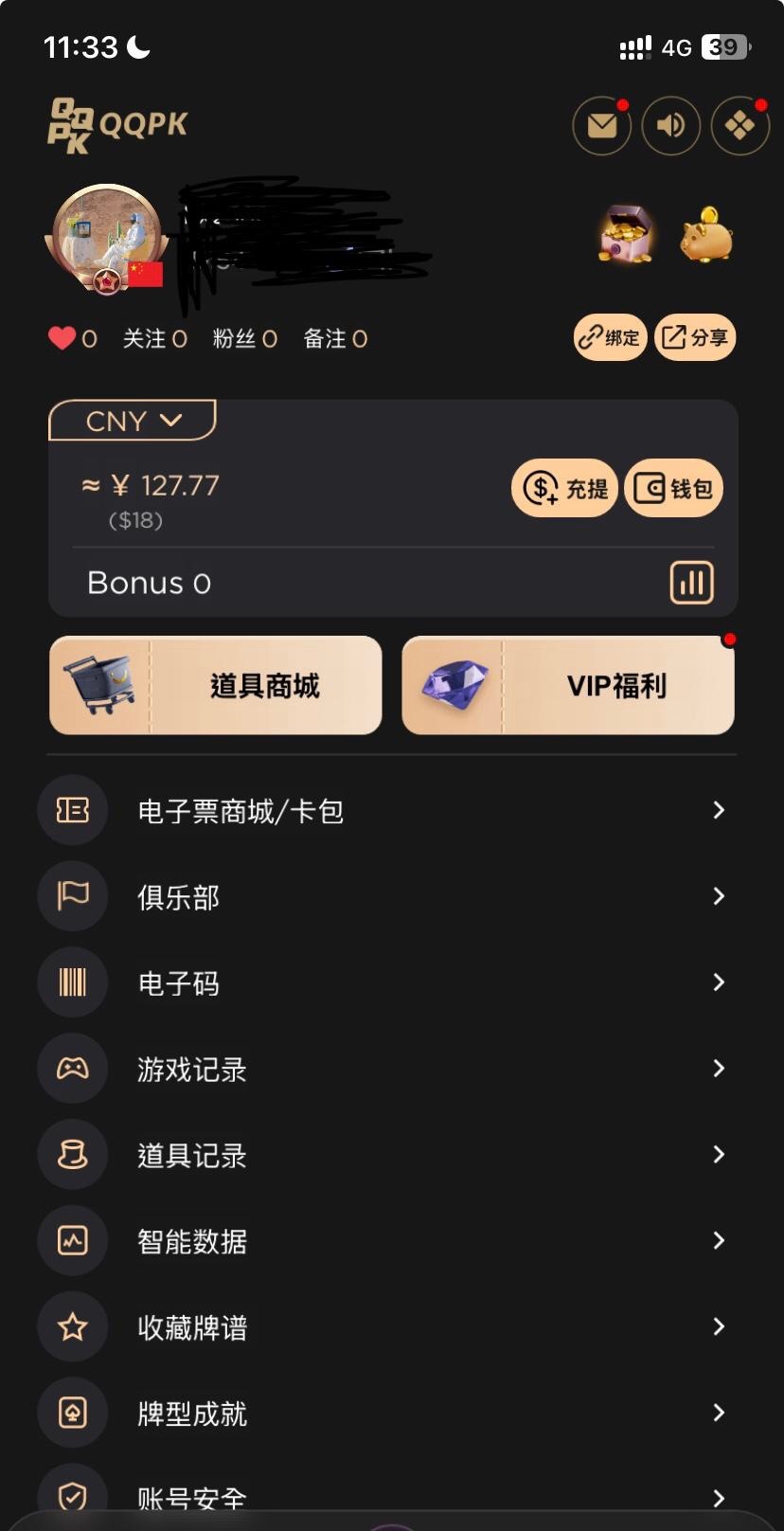
Task: Open the treasure chest icon
Action: point(625,234)
